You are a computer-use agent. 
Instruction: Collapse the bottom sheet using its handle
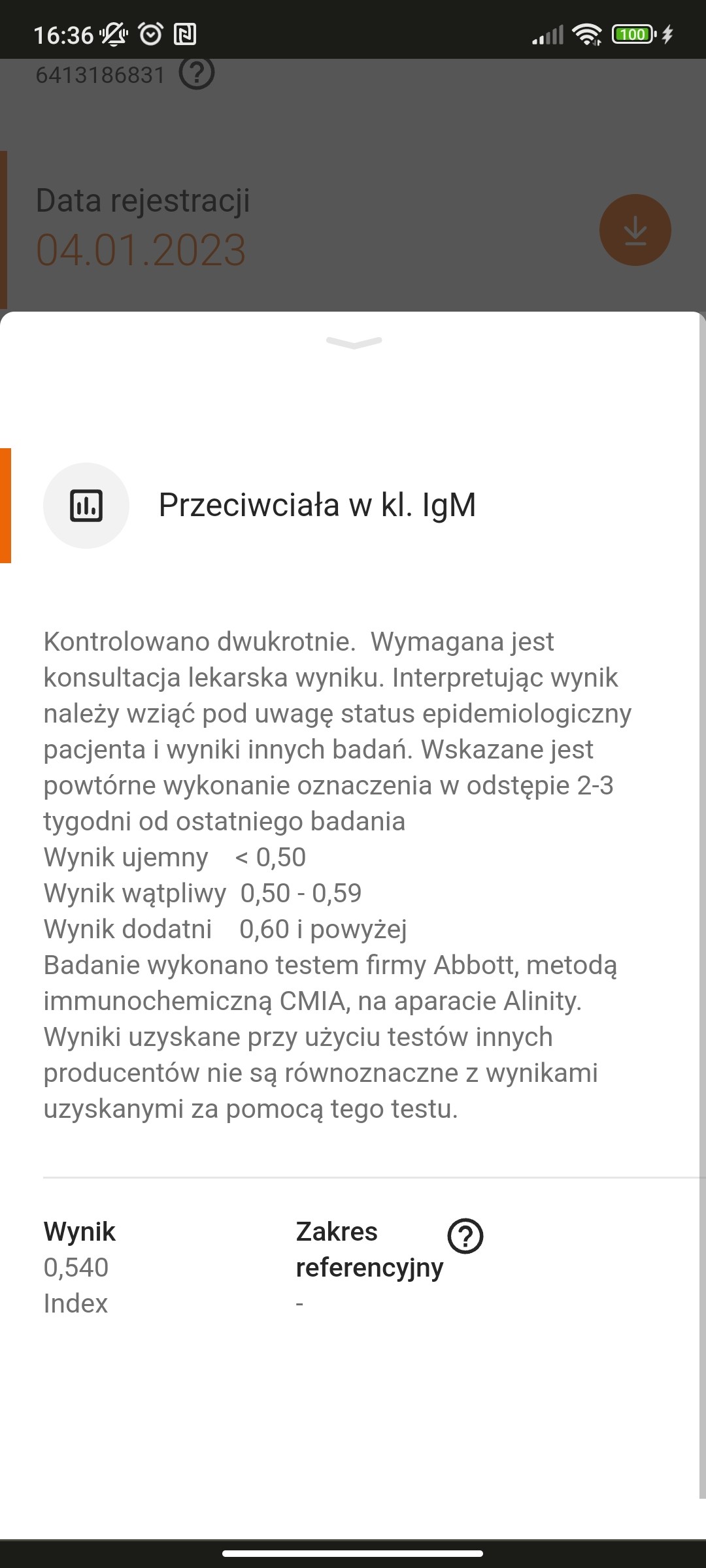click(354, 342)
